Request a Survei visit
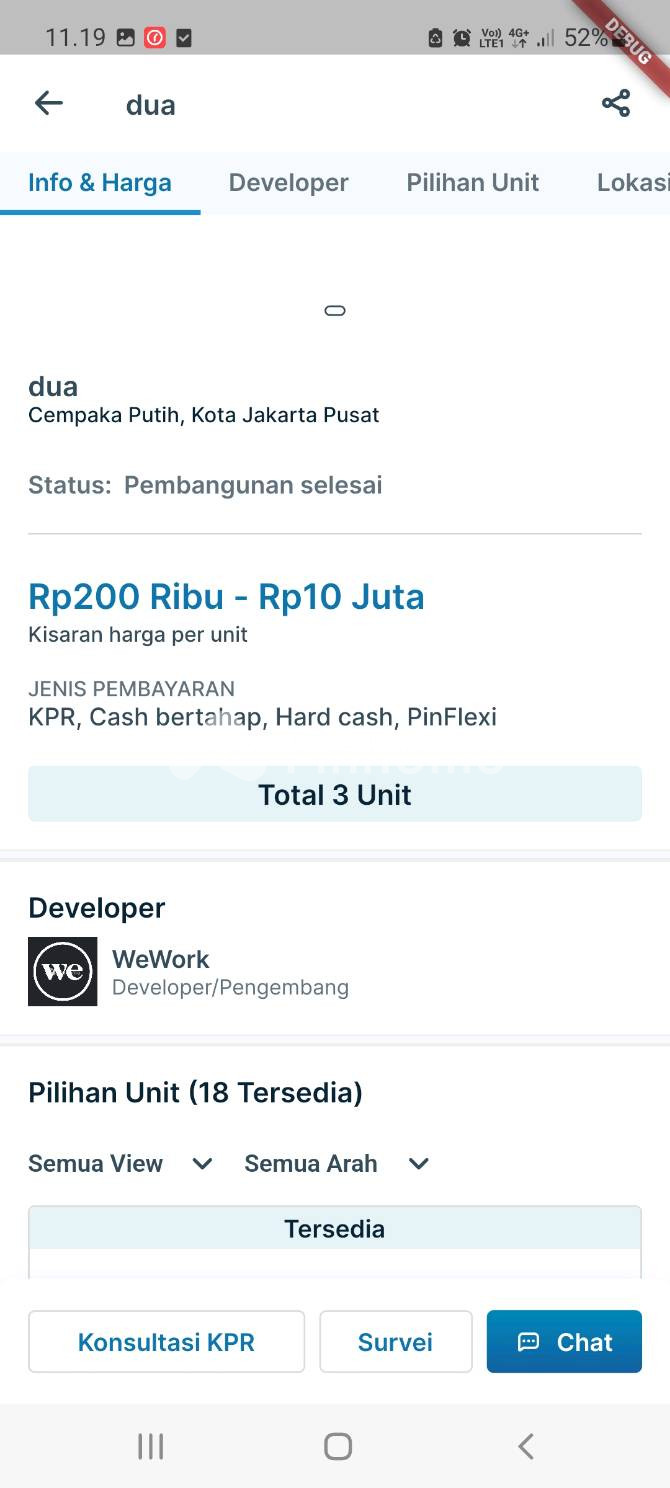 click(x=395, y=1341)
